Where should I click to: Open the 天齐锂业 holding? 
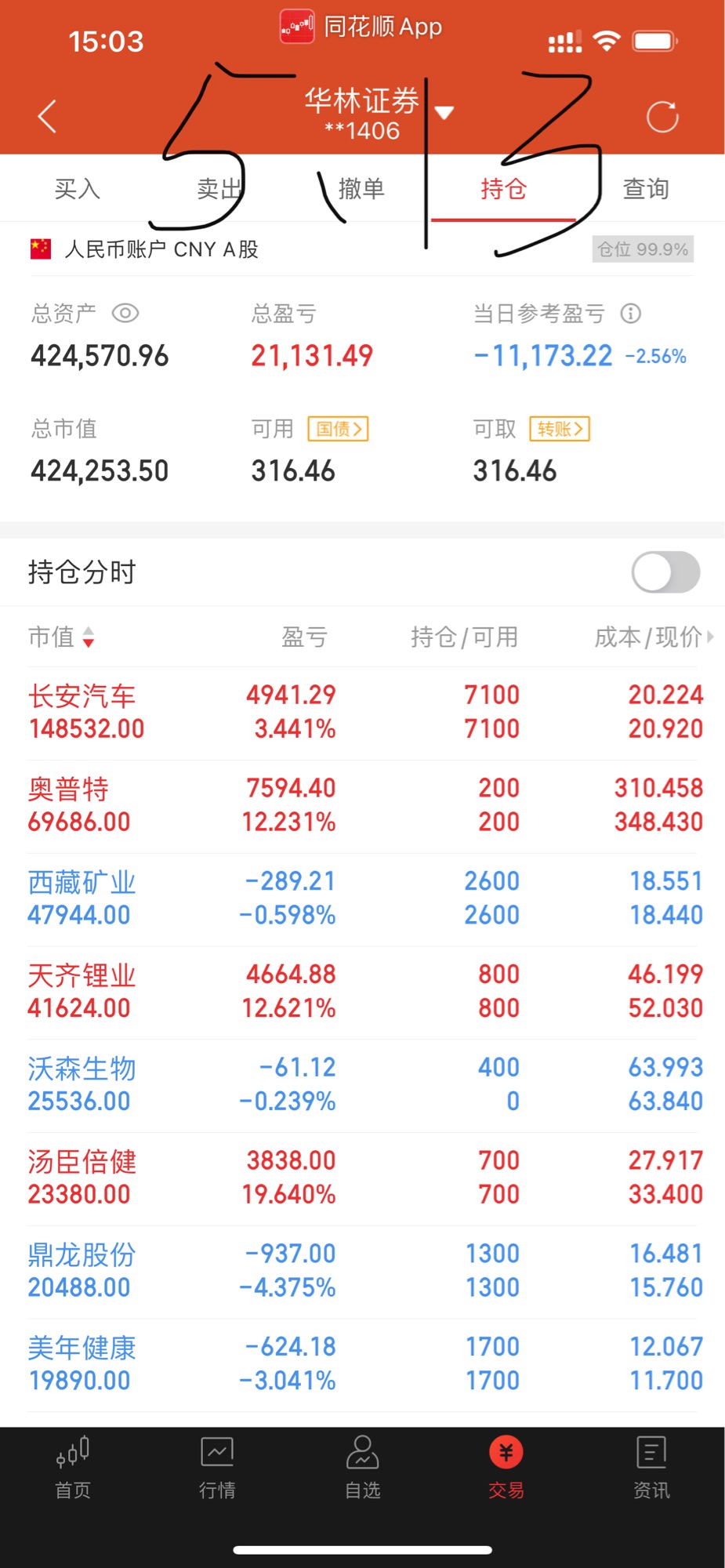[x=362, y=992]
